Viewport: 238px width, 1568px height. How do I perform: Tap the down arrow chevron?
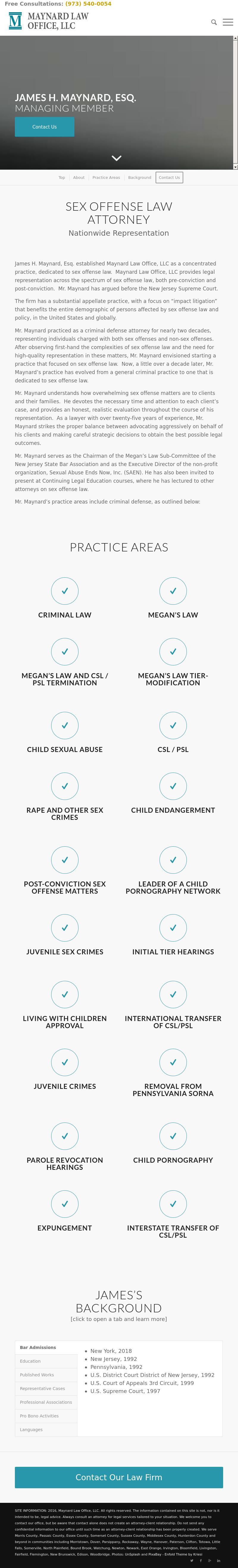117,158
